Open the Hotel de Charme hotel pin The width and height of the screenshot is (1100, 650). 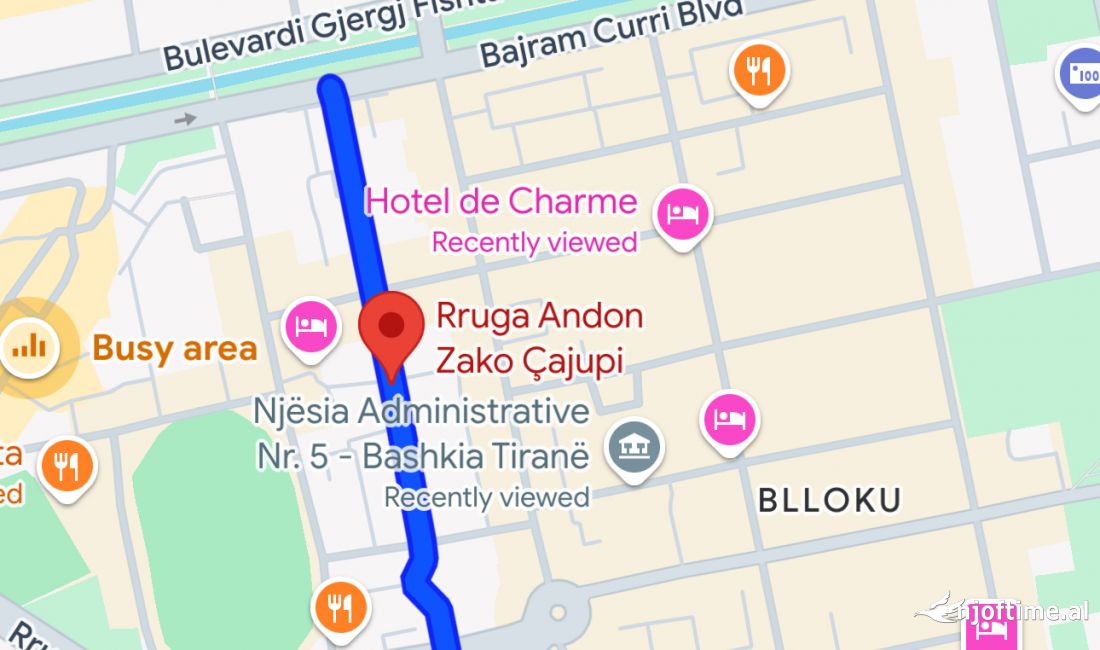coord(683,214)
